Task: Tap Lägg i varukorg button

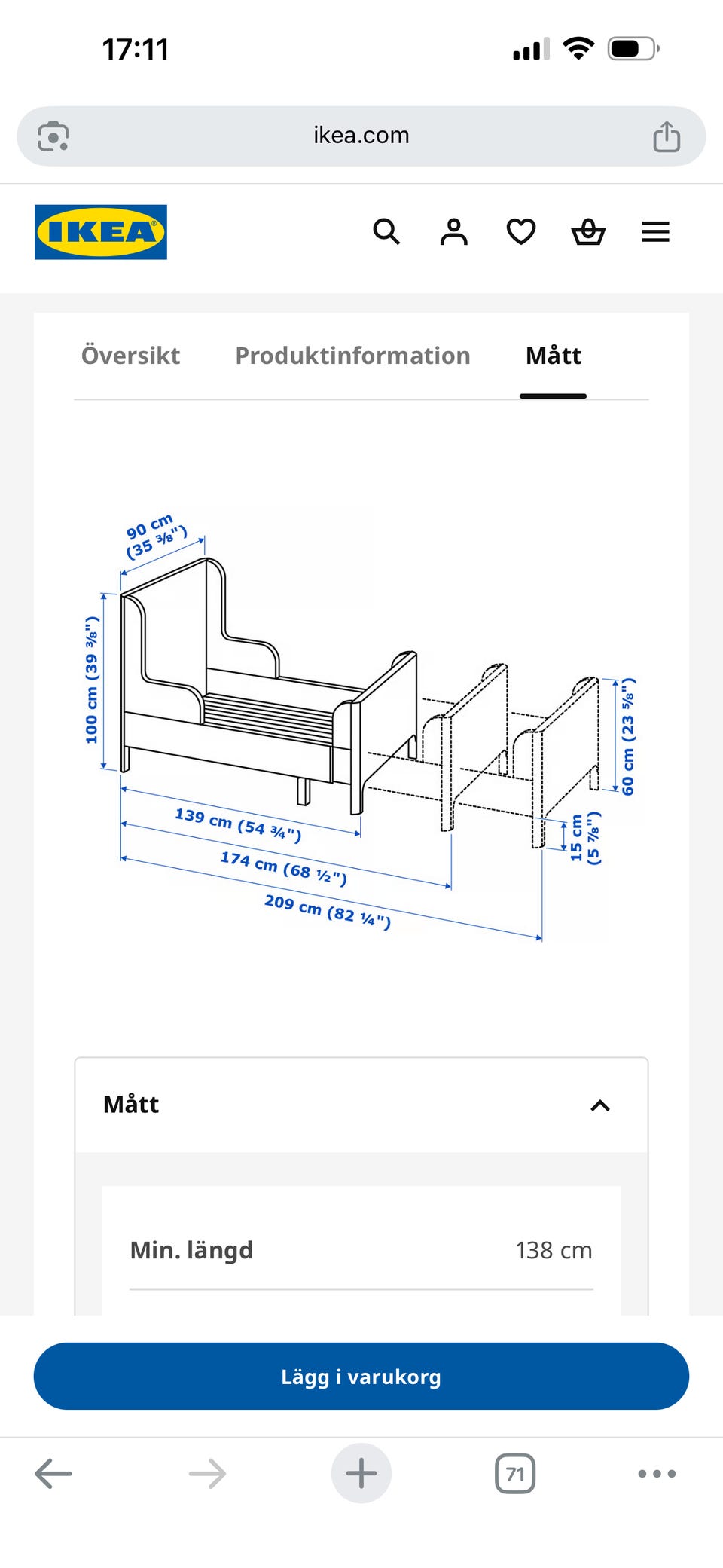Action: coord(361,1377)
